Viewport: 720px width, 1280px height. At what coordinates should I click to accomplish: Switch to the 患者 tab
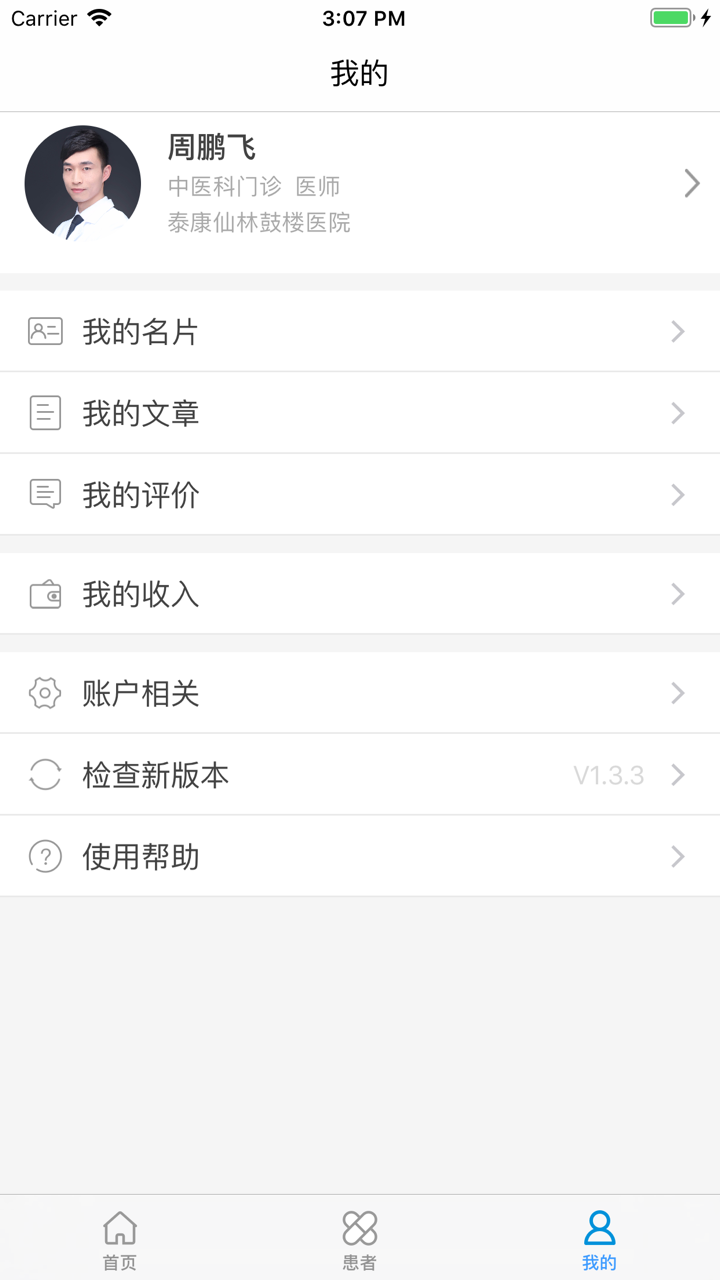[x=359, y=1237]
